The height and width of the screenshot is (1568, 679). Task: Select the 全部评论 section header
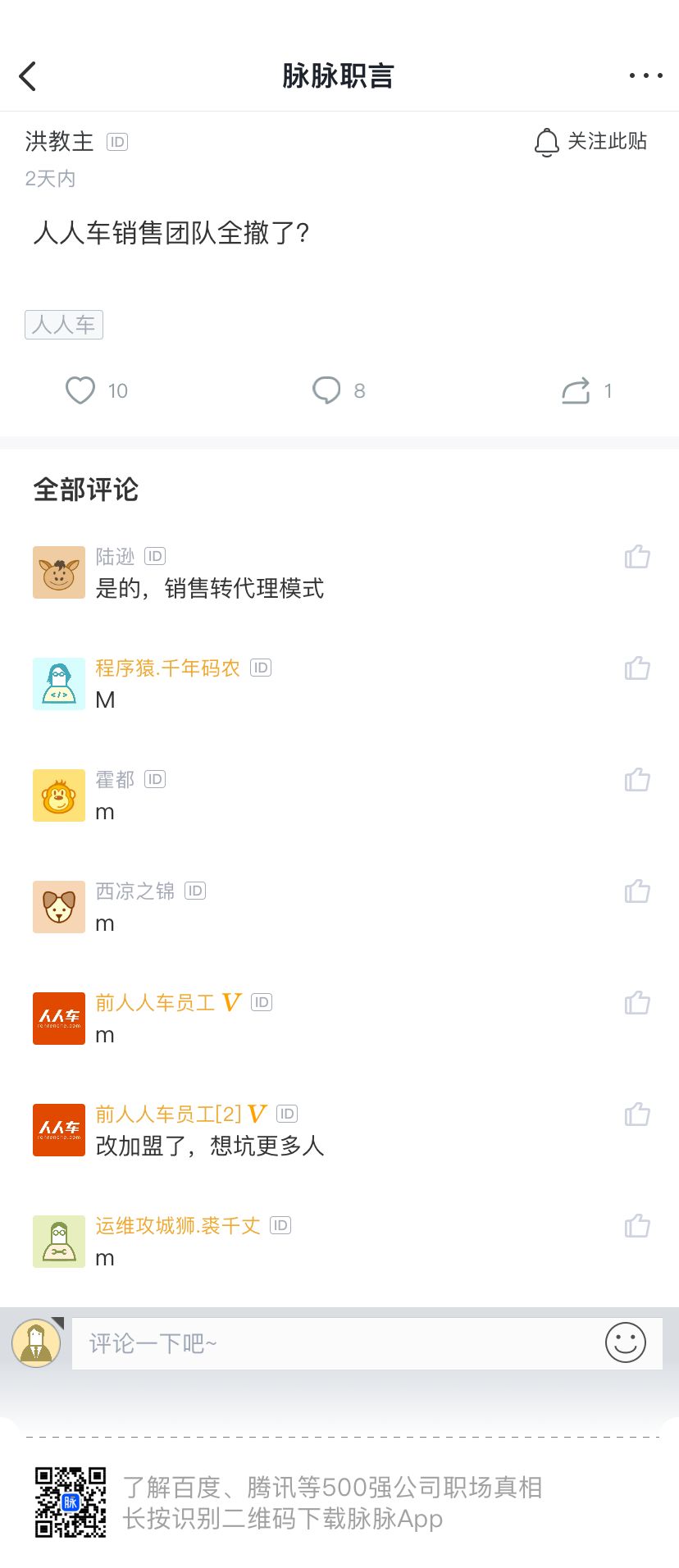(85, 490)
